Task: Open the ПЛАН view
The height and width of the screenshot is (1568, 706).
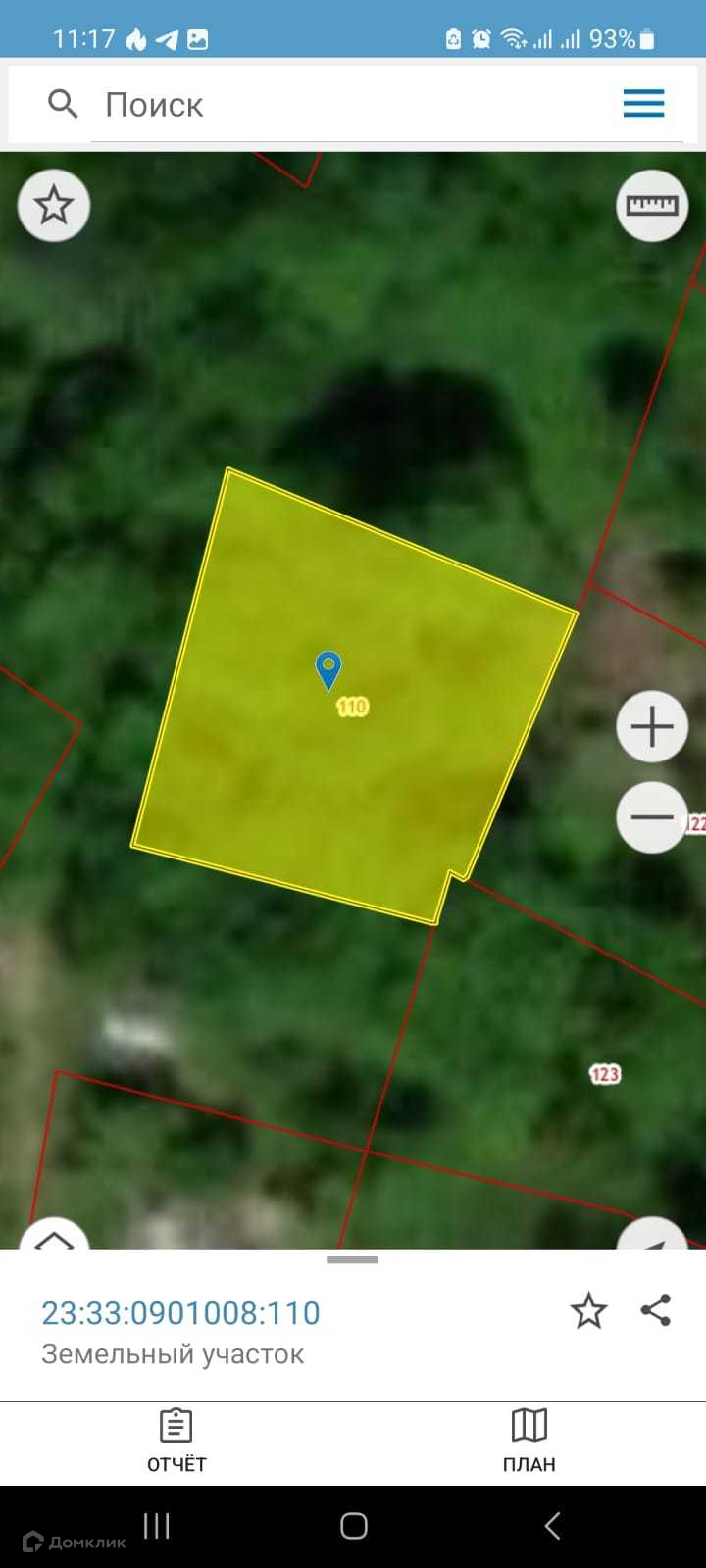Action: tap(529, 1441)
